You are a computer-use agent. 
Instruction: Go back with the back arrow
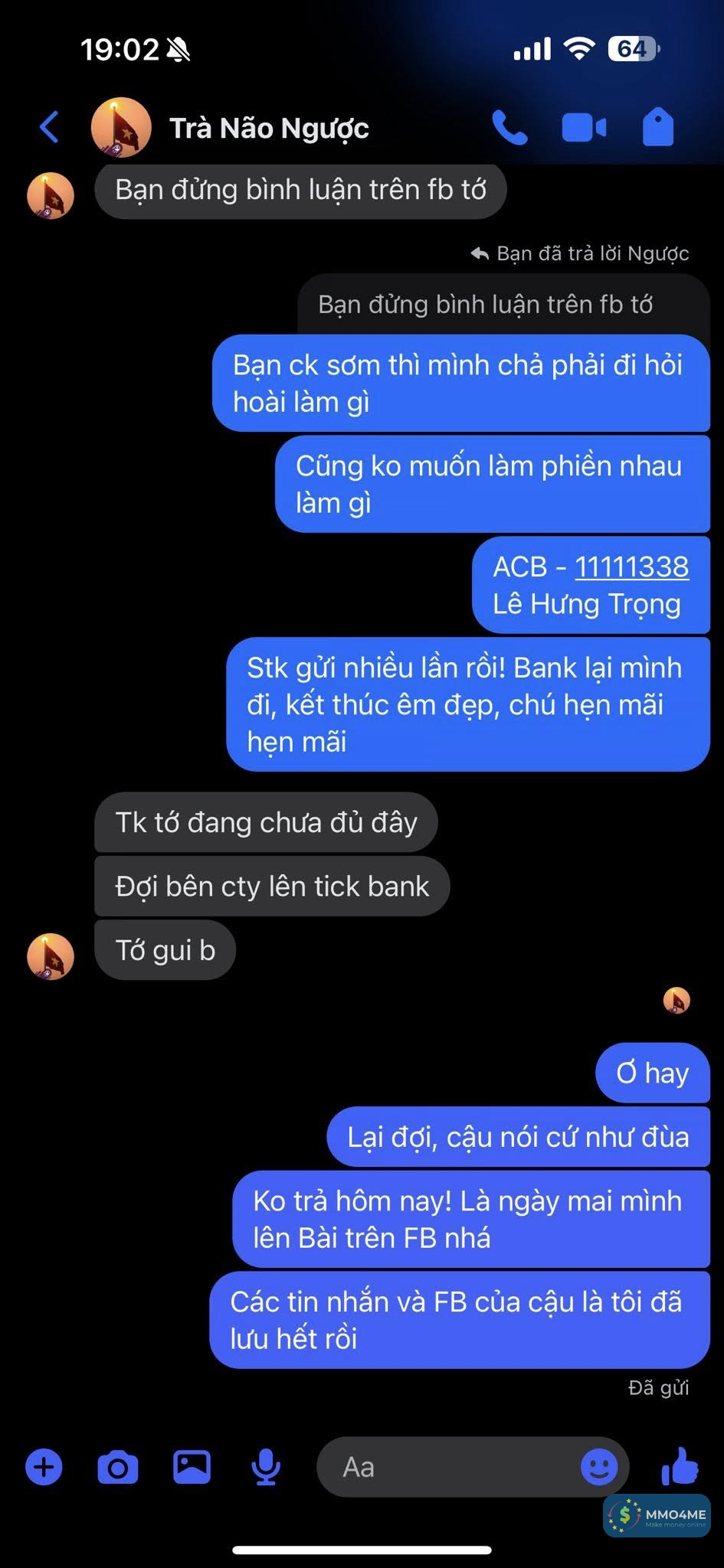point(50,126)
